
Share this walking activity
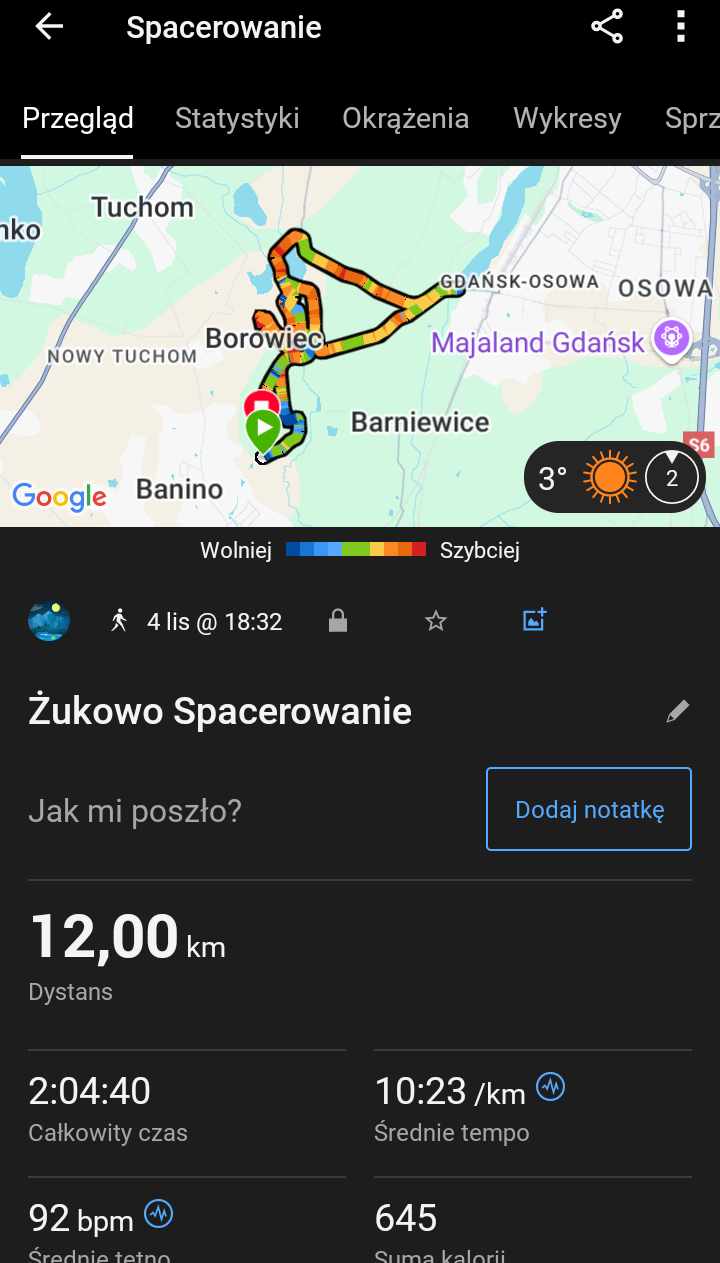point(607,27)
